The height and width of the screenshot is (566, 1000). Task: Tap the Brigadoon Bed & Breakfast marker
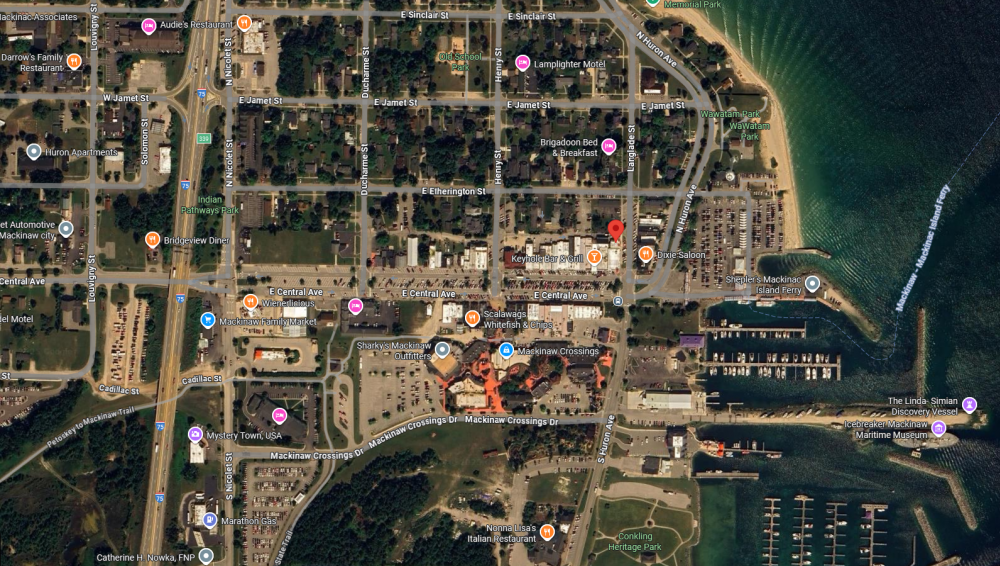click(609, 147)
